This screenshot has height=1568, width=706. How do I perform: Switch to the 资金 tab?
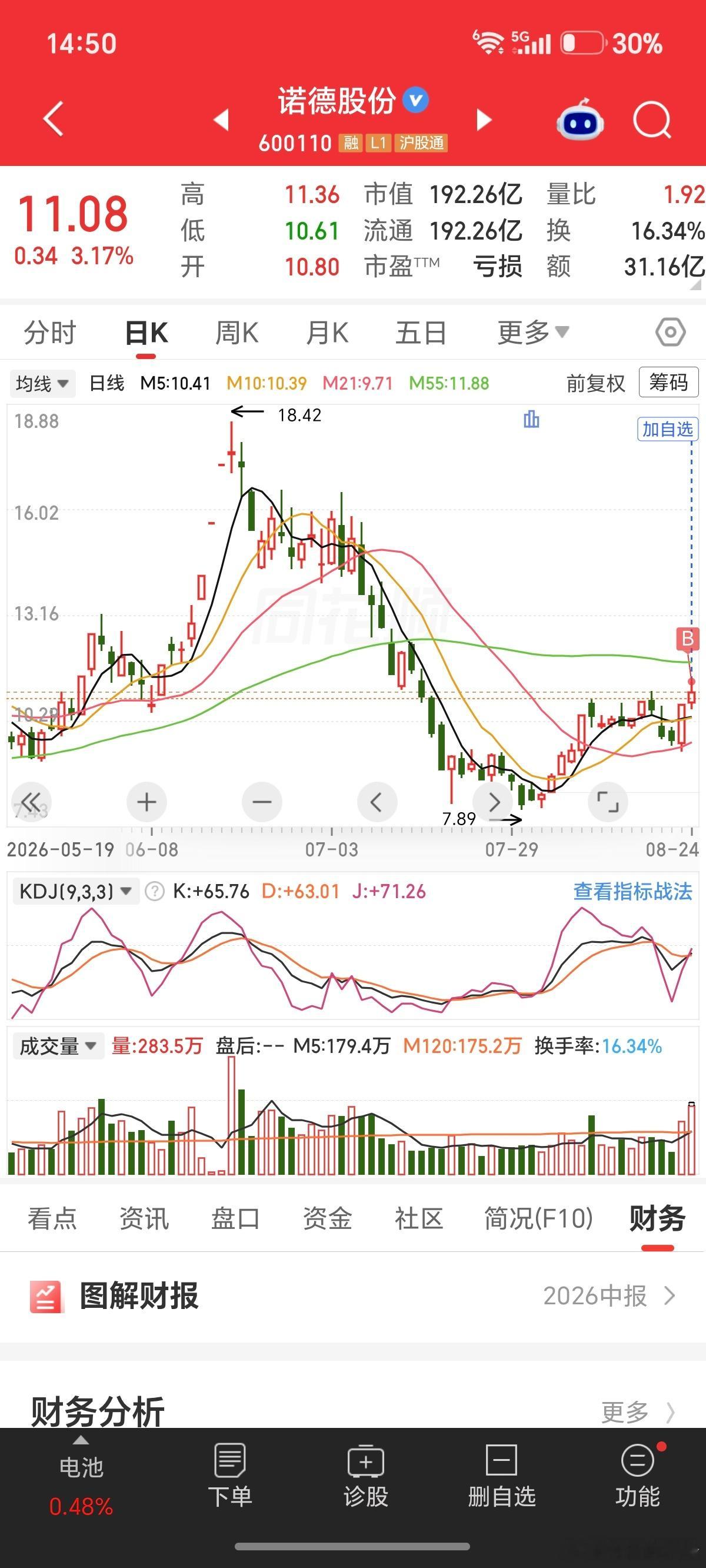tap(328, 1218)
